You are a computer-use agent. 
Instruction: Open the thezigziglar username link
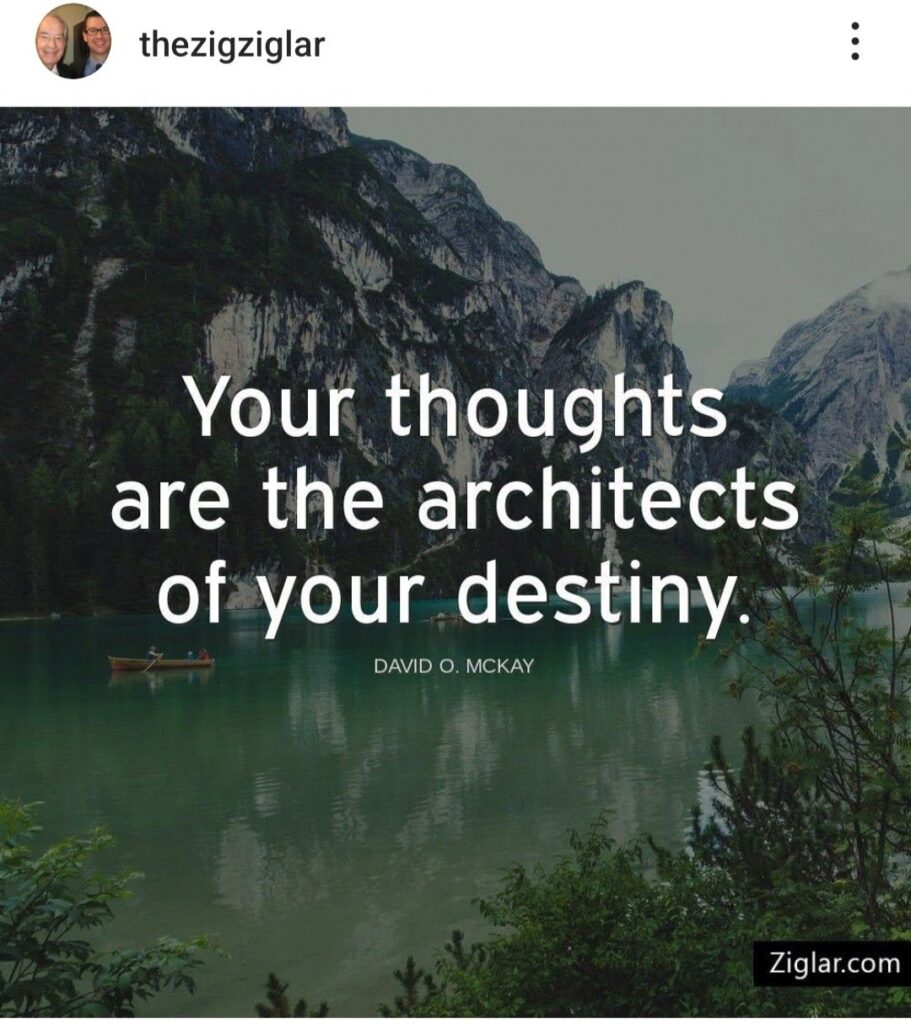(x=232, y=44)
